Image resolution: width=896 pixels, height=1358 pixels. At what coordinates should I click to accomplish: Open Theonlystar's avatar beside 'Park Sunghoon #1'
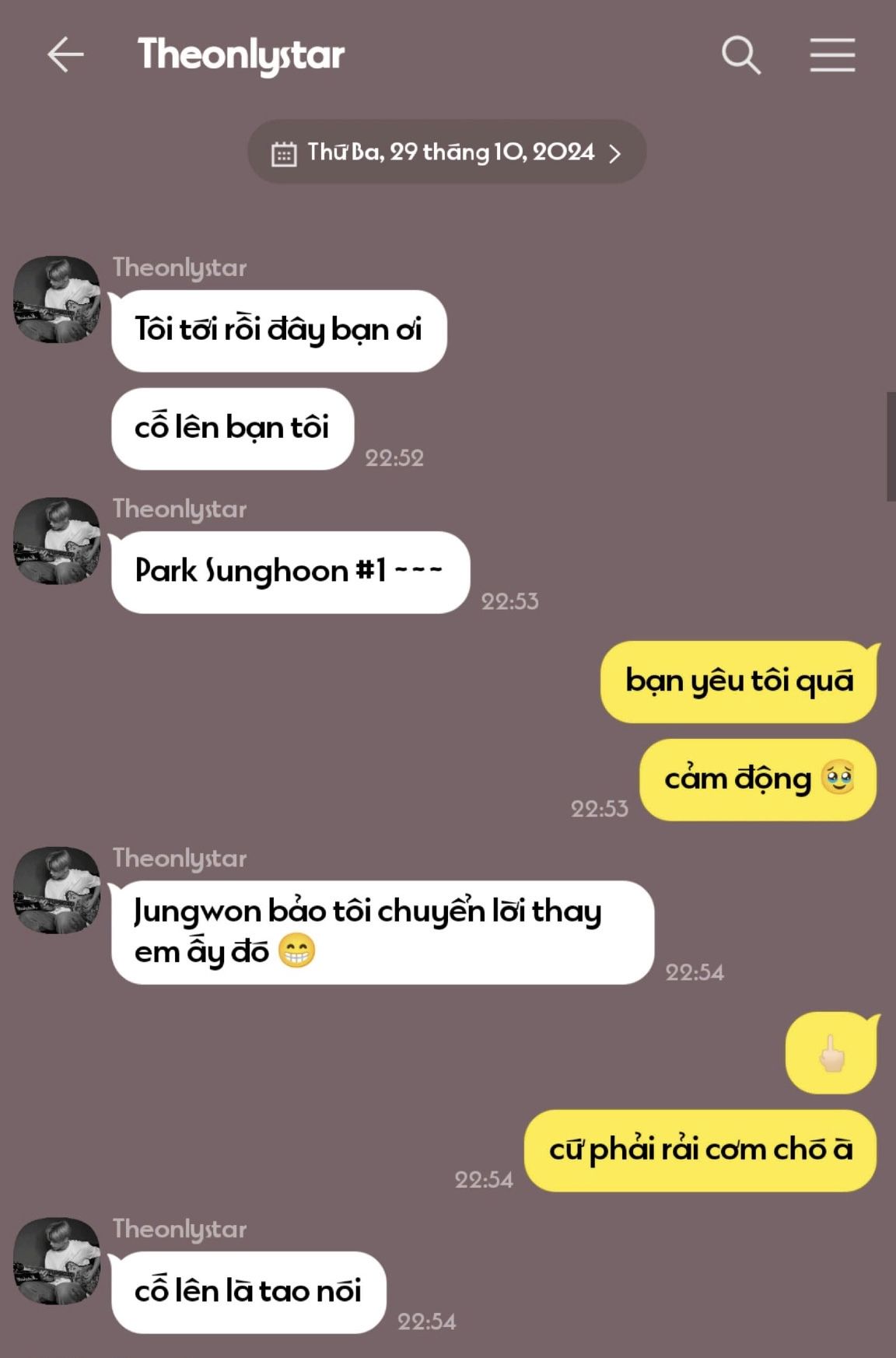57,541
